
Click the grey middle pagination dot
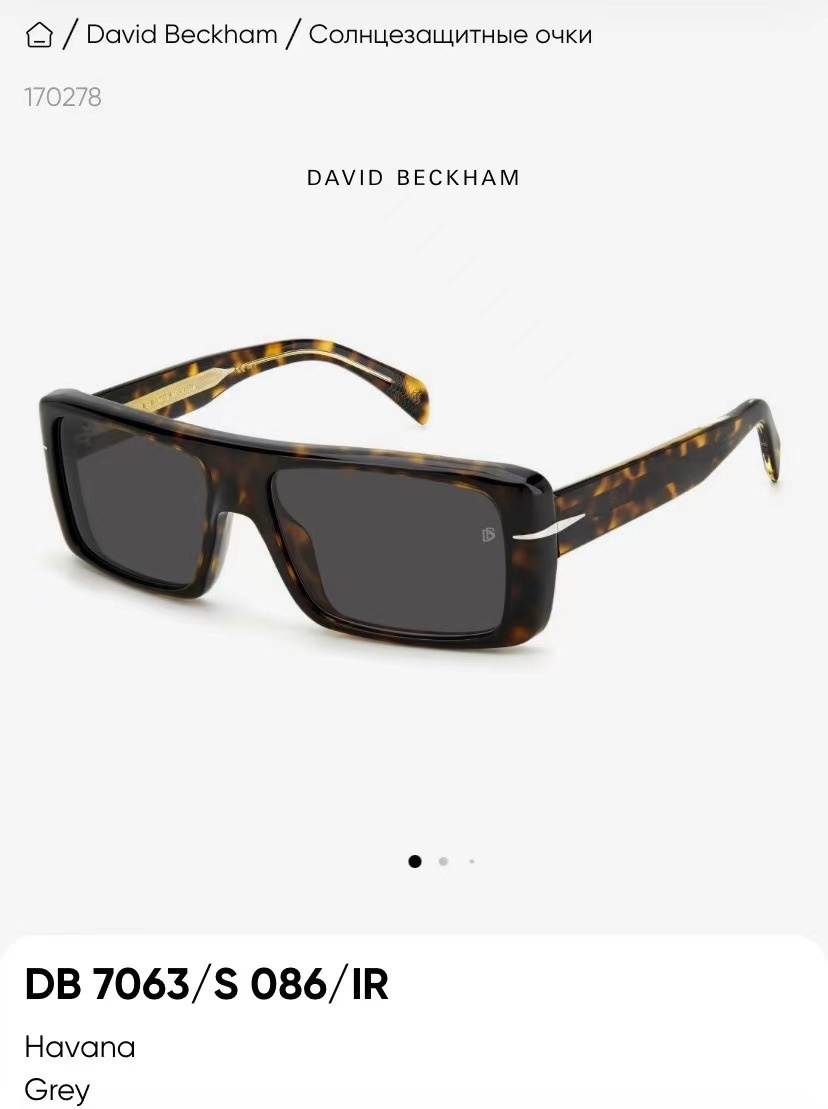click(x=443, y=860)
